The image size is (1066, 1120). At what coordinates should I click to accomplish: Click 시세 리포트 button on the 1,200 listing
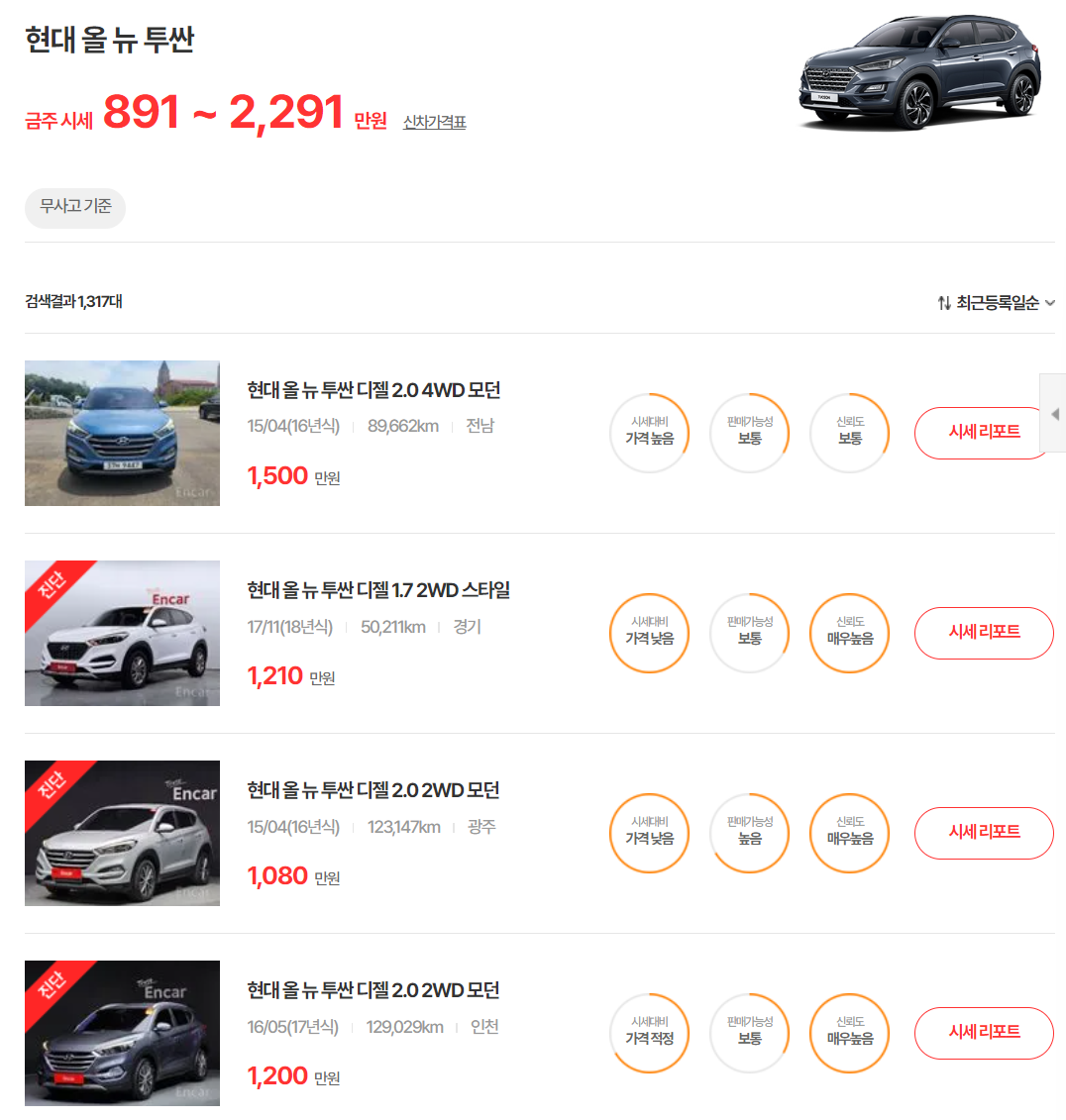(983, 1033)
